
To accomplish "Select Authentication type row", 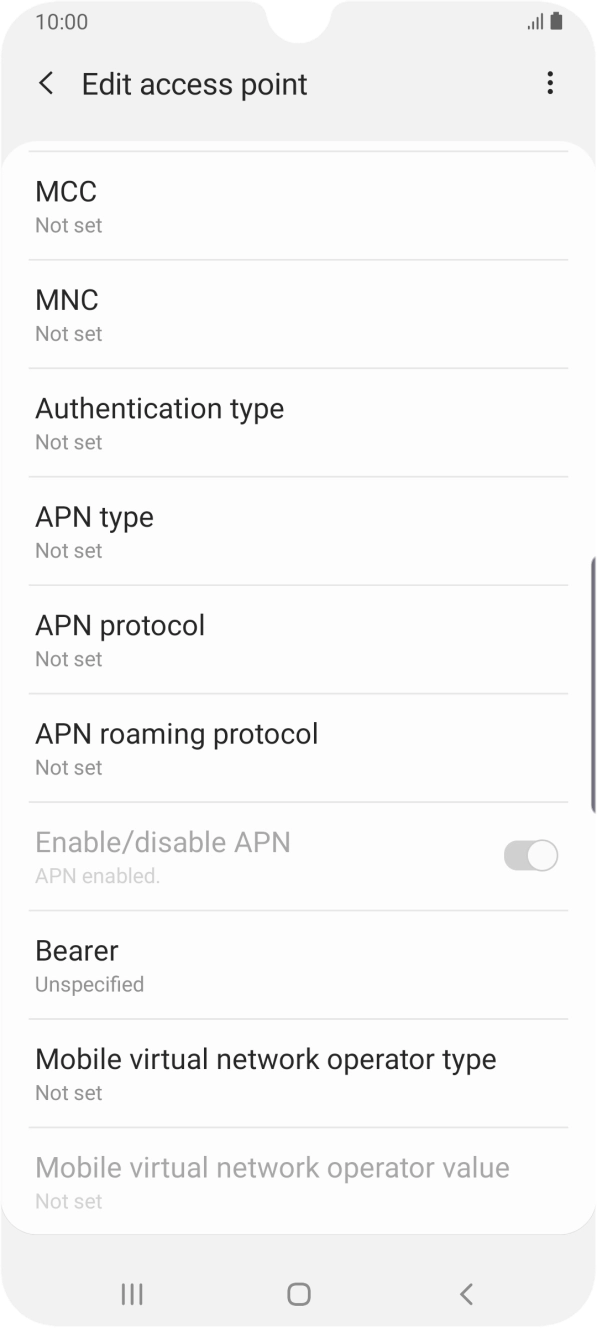I will coord(298,423).
